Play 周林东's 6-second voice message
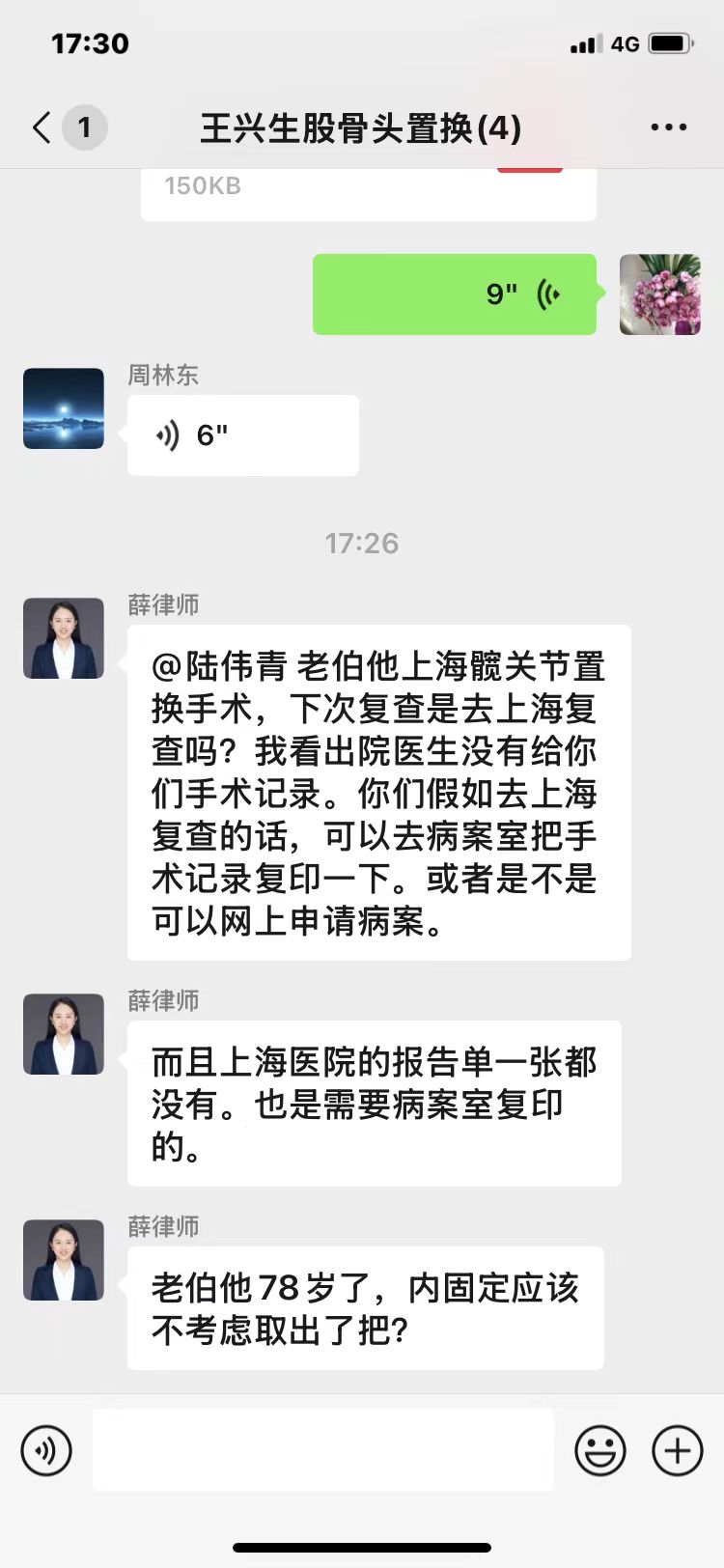This screenshot has height=1568, width=724. 242,435
